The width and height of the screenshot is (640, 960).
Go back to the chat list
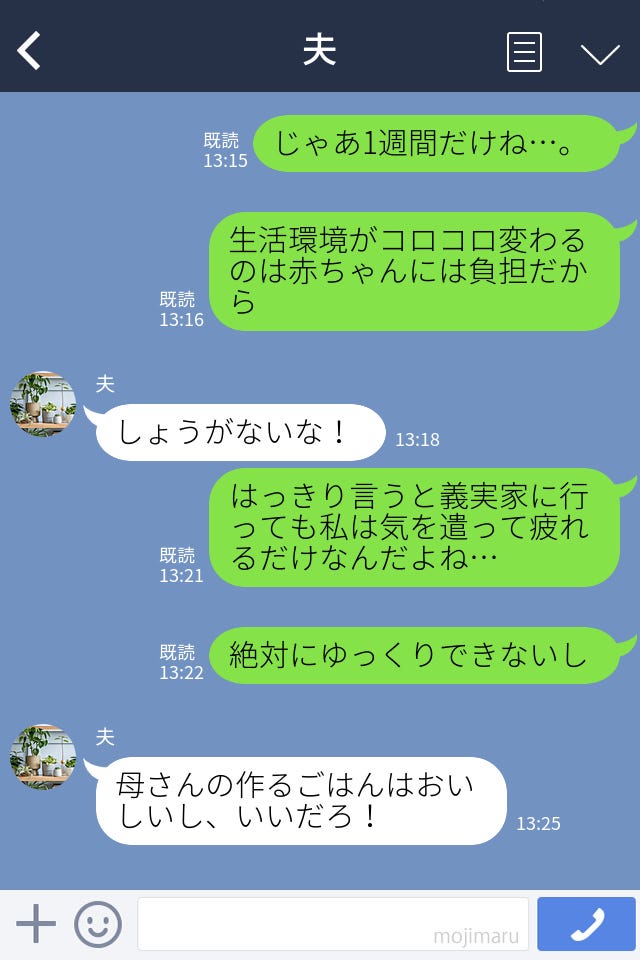[x=30, y=51]
